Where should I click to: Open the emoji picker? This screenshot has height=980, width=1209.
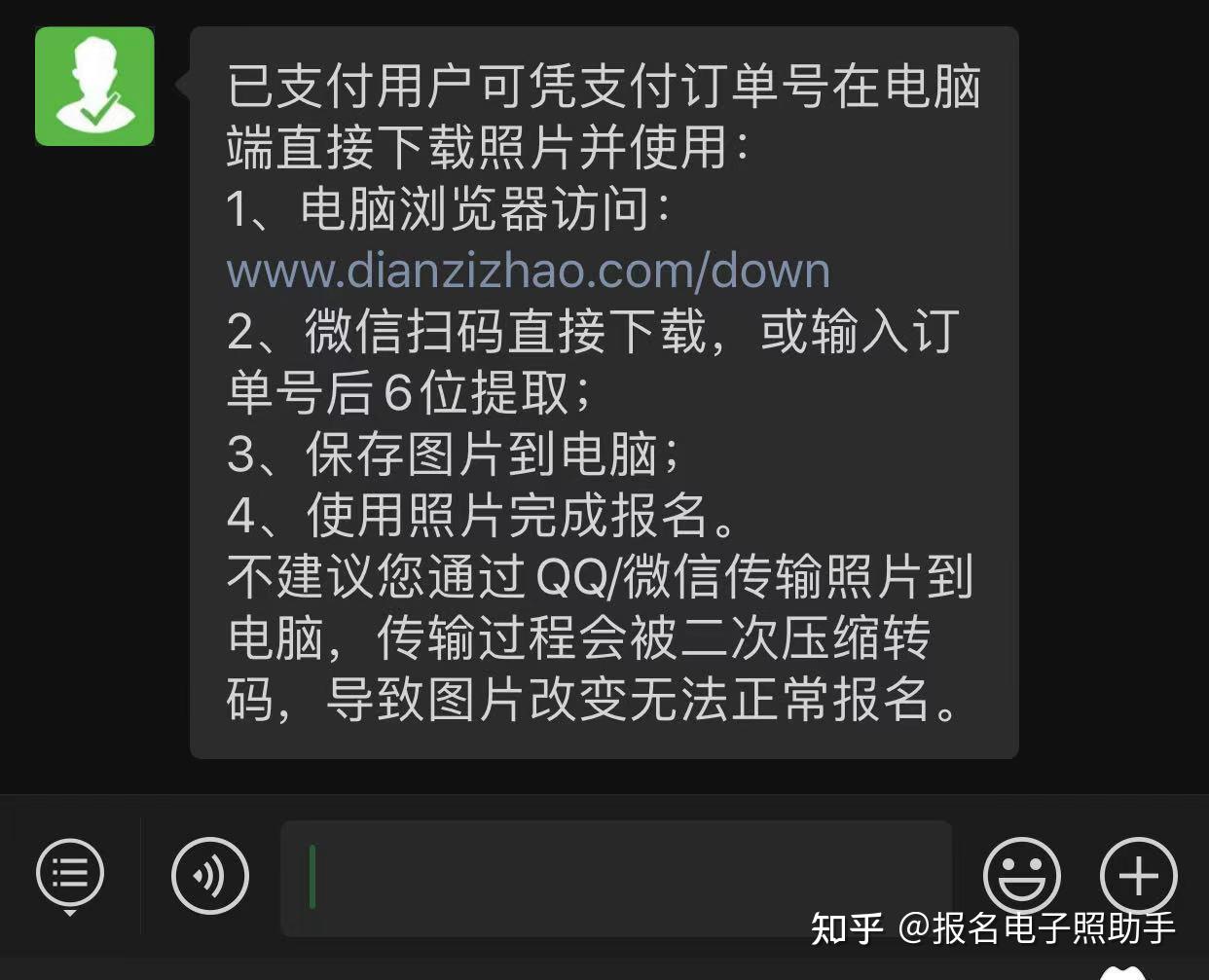coord(1021,875)
